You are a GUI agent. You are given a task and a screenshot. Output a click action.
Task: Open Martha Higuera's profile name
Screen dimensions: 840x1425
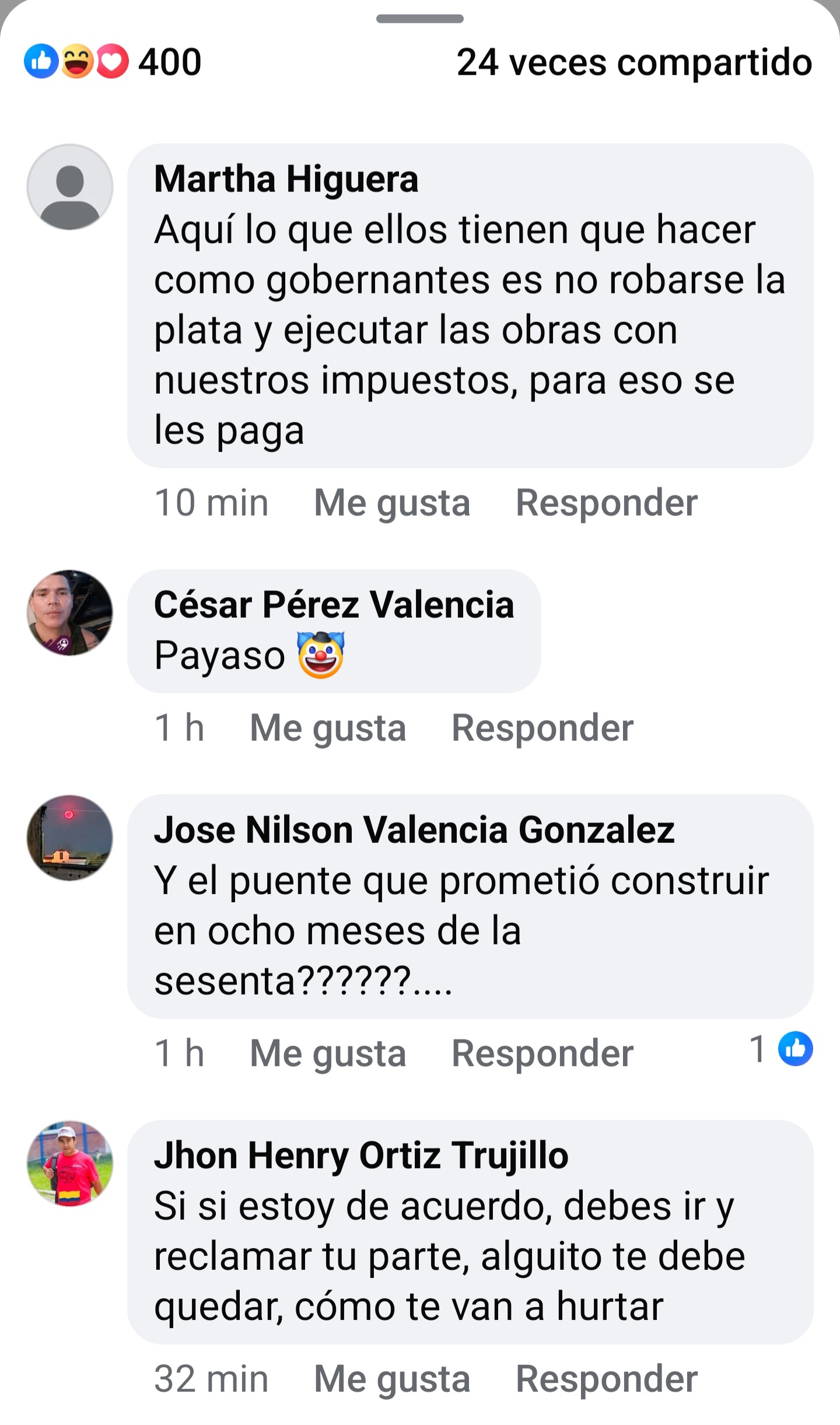click(286, 178)
